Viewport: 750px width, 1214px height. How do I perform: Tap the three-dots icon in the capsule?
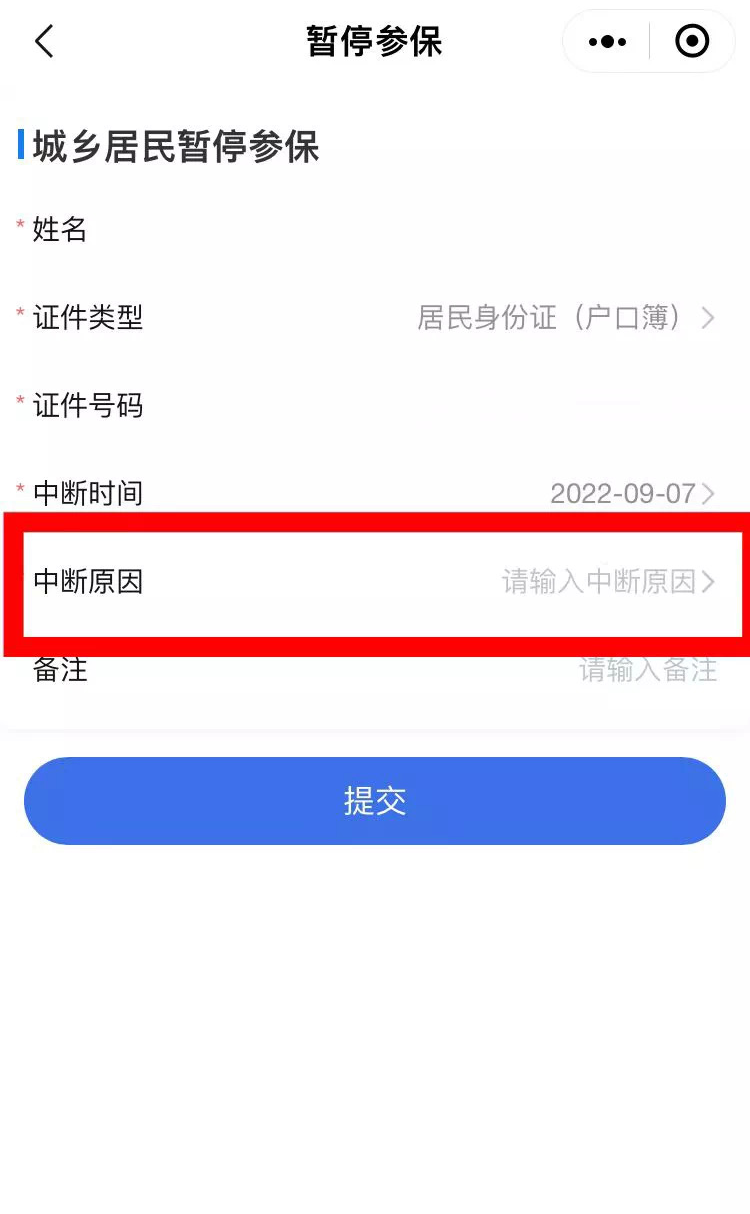pyautogui.click(x=604, y=41)
